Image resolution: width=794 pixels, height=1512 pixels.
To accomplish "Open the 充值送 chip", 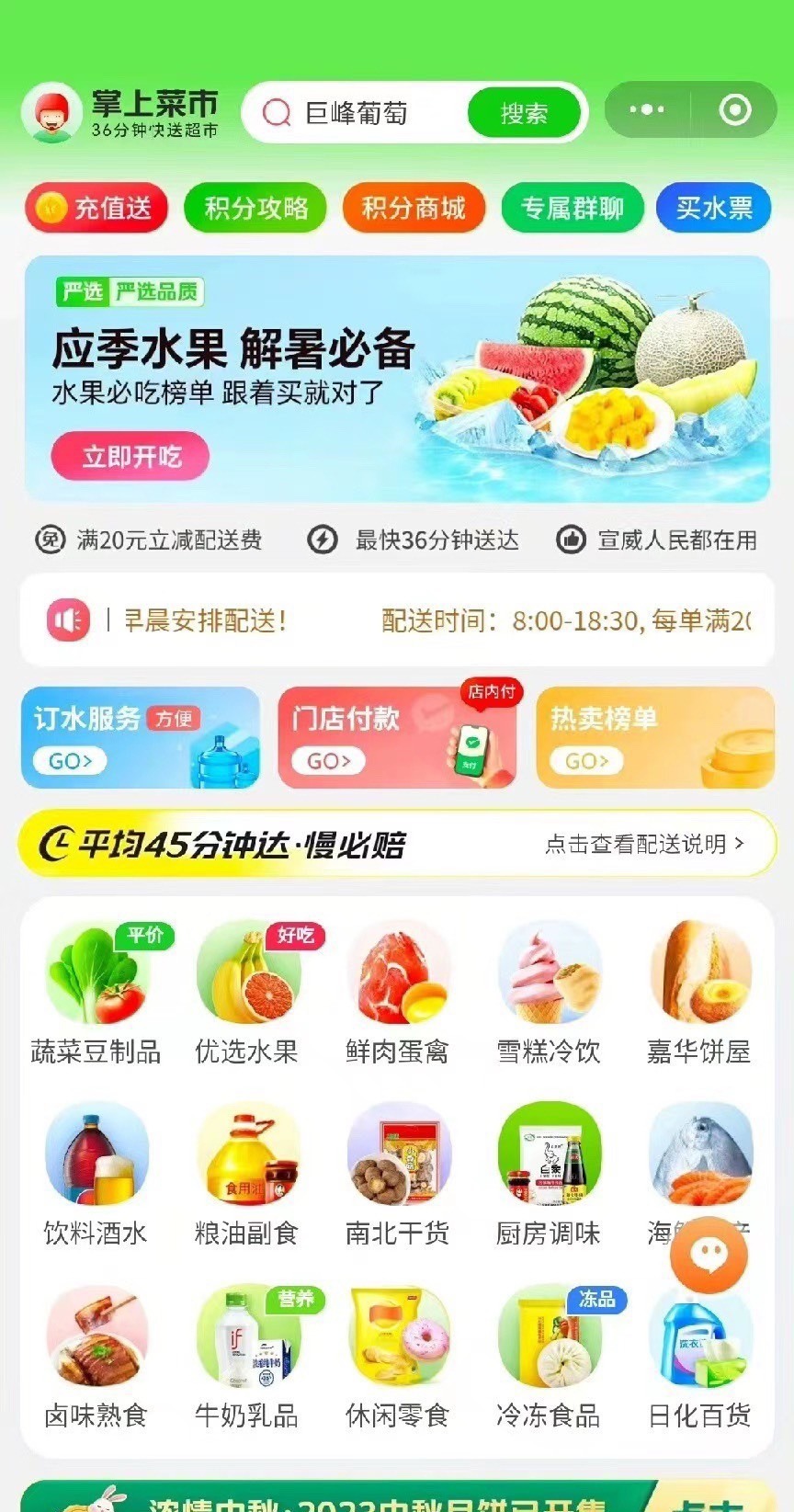I will 96,208.
